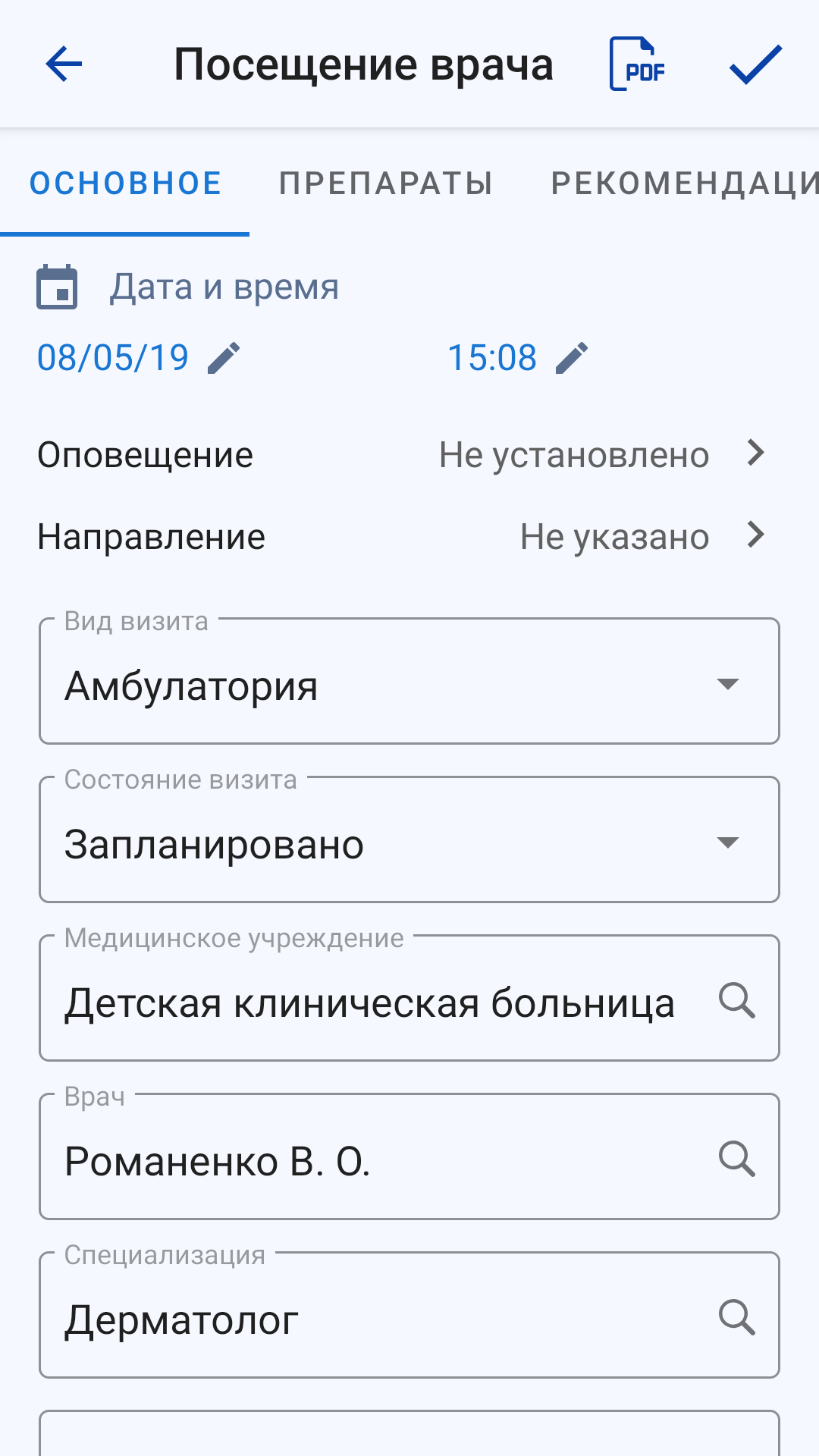This screenshot has height=1456, width=819.
Task: Switch to the Препараты tab
Action: coord(386,184)
